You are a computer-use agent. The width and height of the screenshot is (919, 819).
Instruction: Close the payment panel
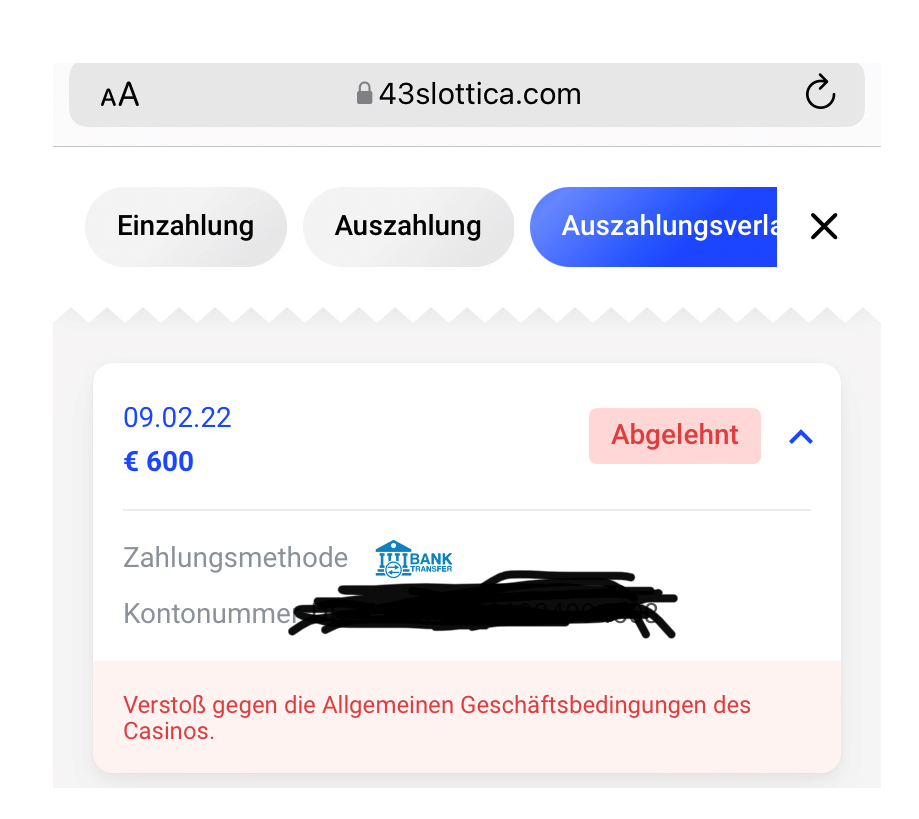click(x=823, y=227)
